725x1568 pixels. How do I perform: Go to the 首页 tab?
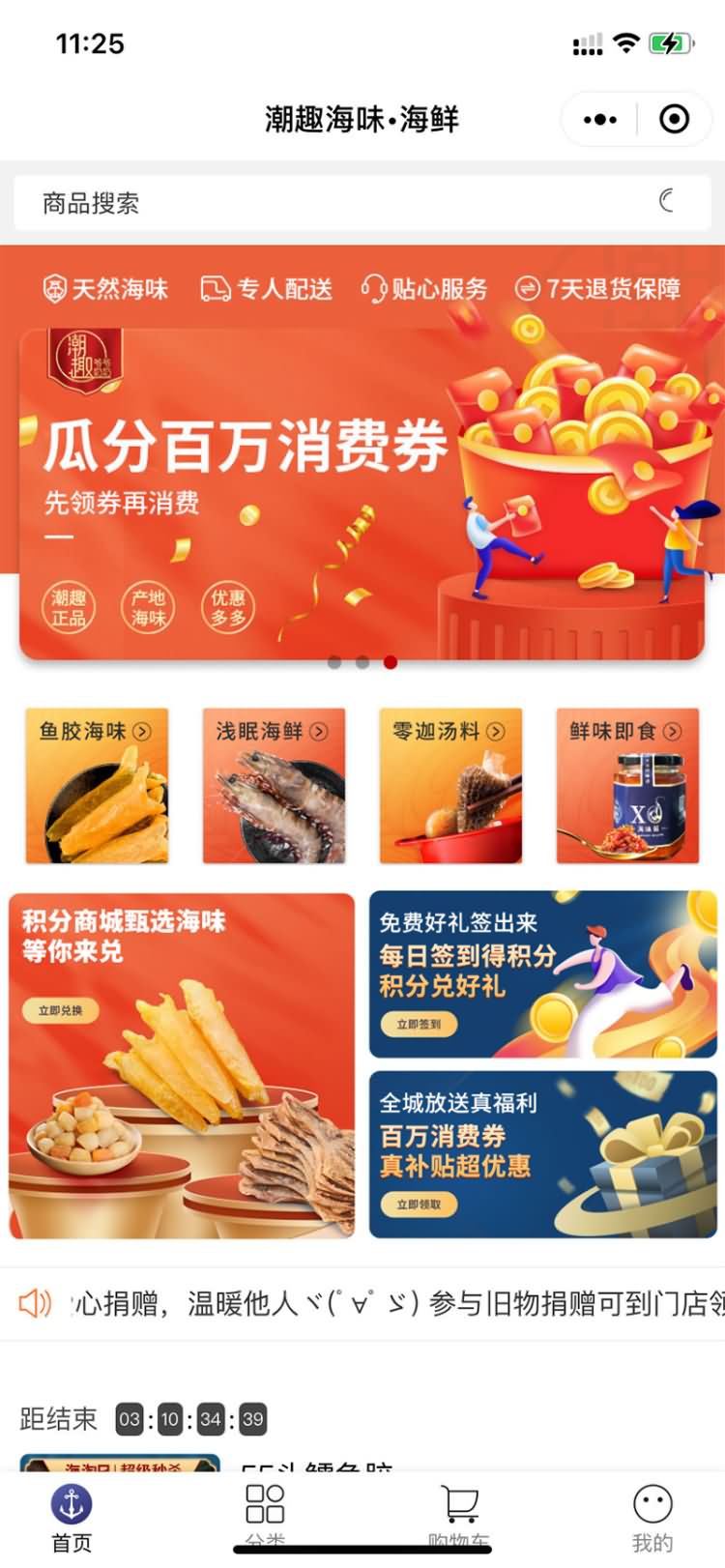(72, 1518)
